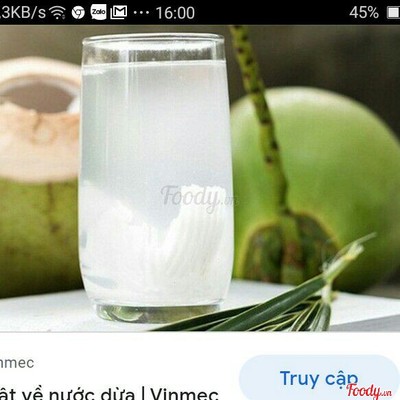The height and width of the screenshot is (400, 400).
Task: Tap the Truy cập button
Action: [319, 378]
